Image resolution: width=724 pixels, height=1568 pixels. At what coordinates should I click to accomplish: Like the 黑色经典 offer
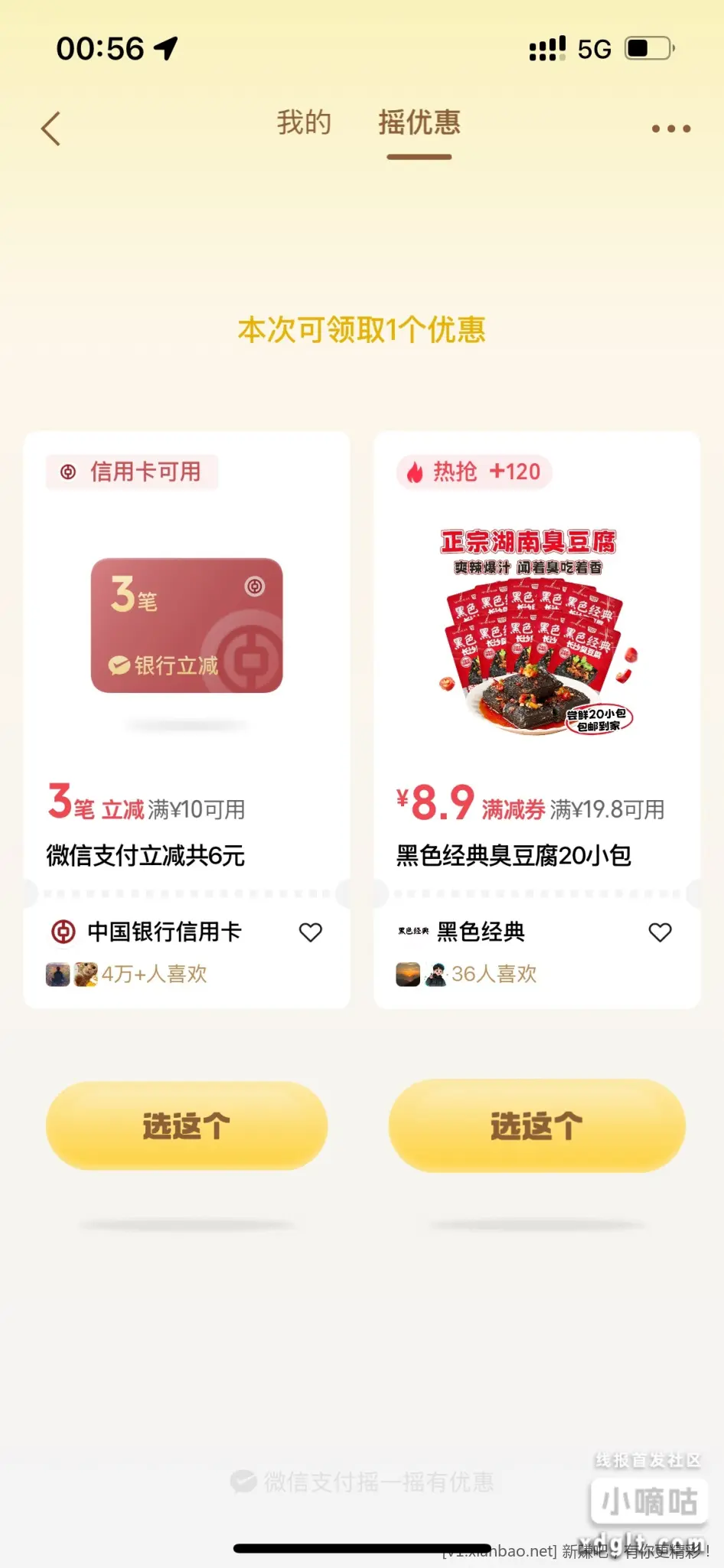(x=660, y=932)
